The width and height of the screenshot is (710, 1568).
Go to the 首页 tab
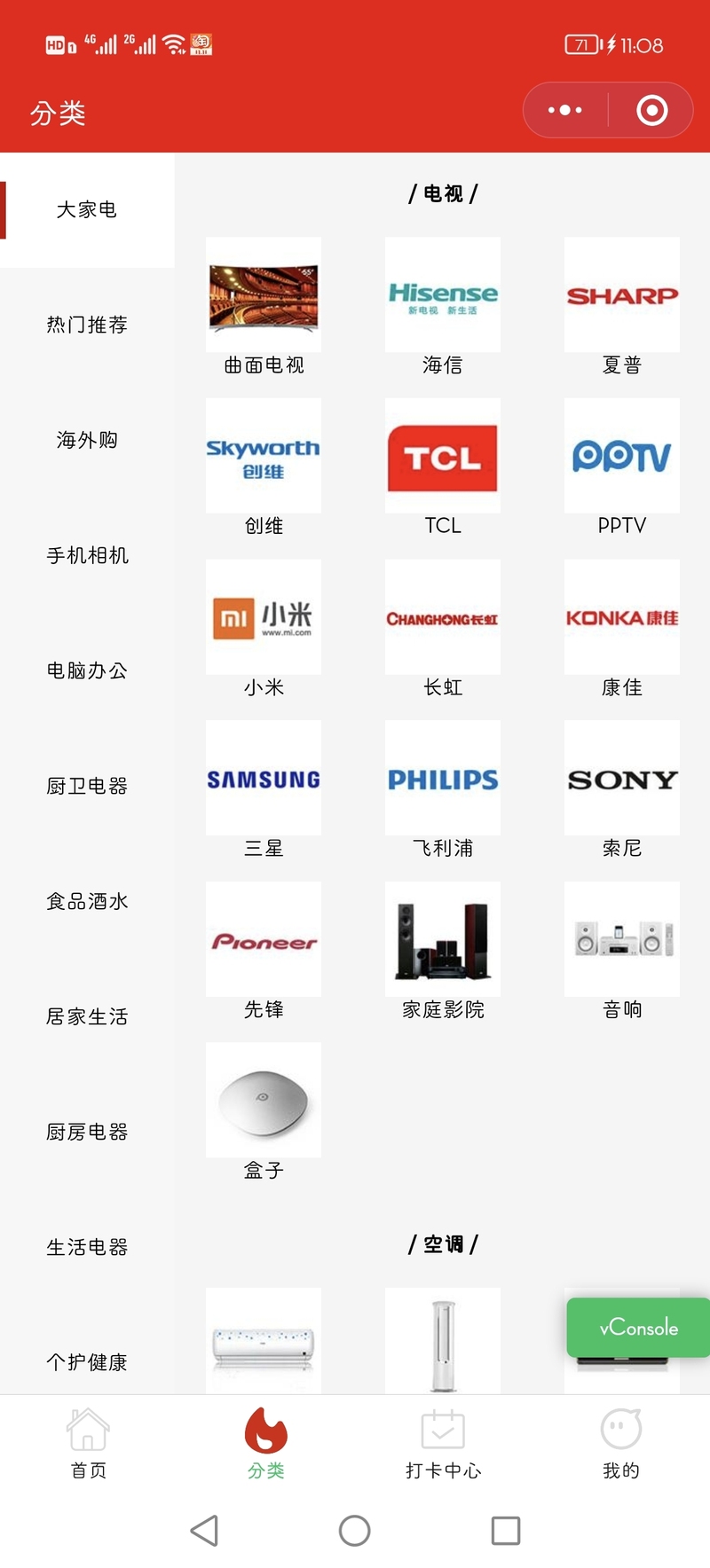coord(89,1444)
